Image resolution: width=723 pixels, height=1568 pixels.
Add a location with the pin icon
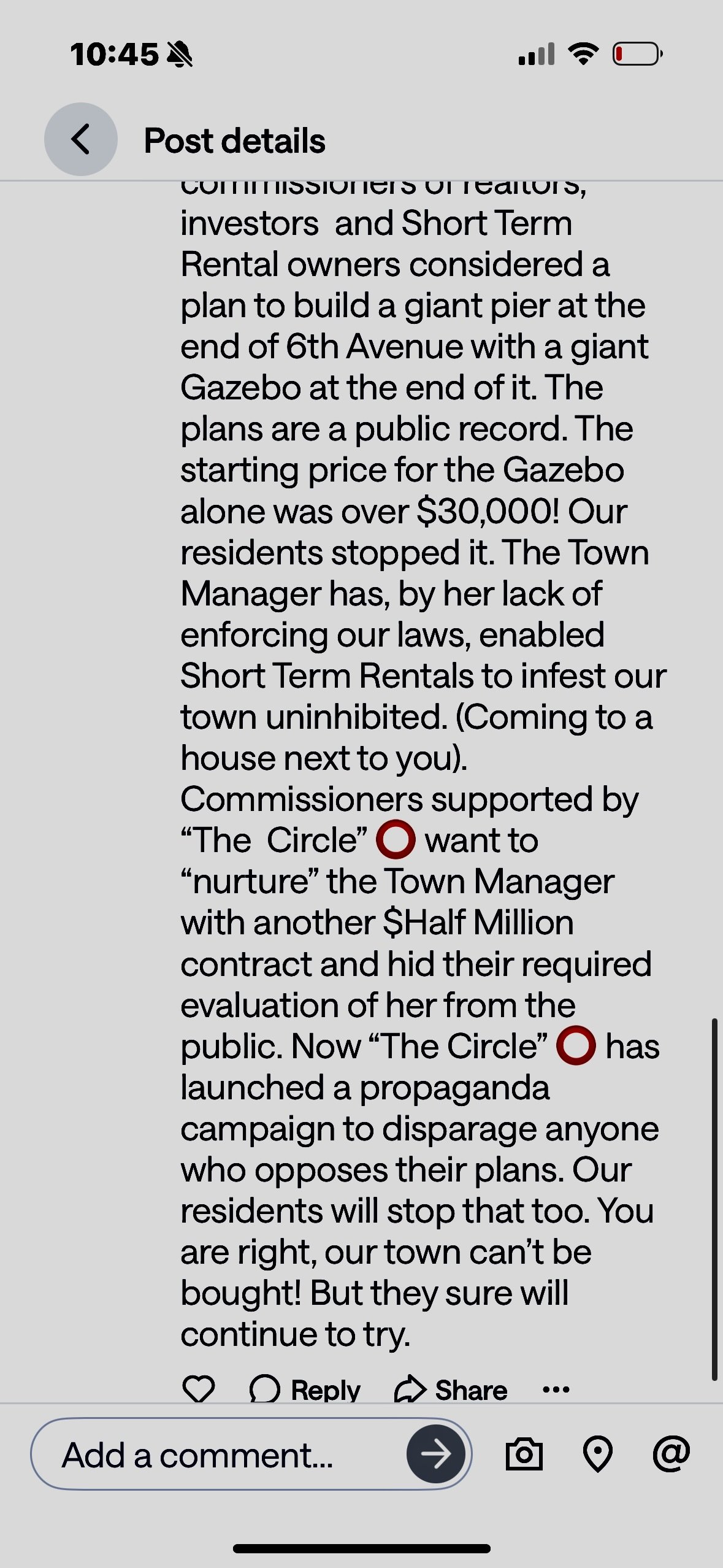(x=598, y=1454)
